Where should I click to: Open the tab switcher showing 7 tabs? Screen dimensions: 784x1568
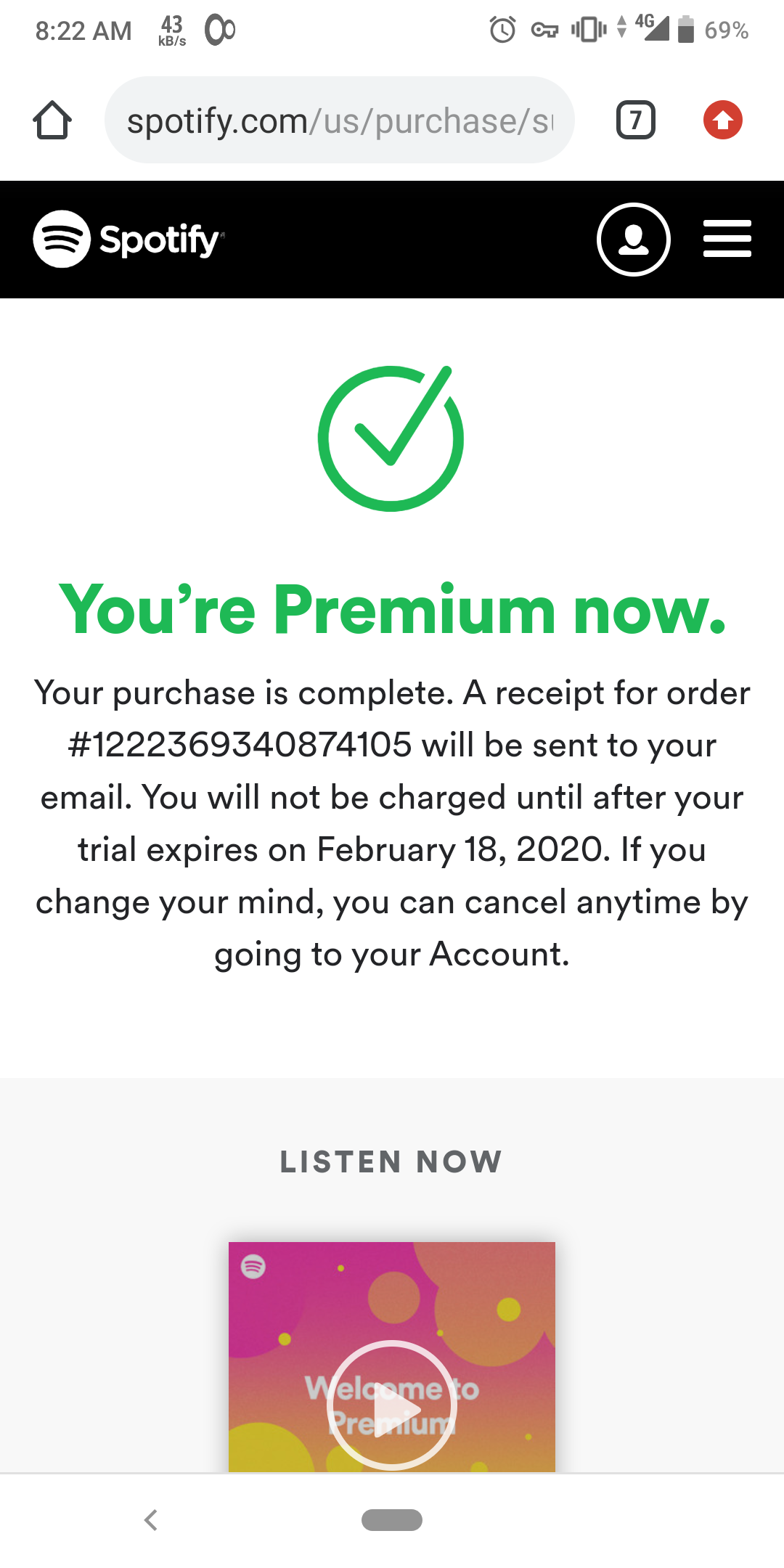[635, 120]
